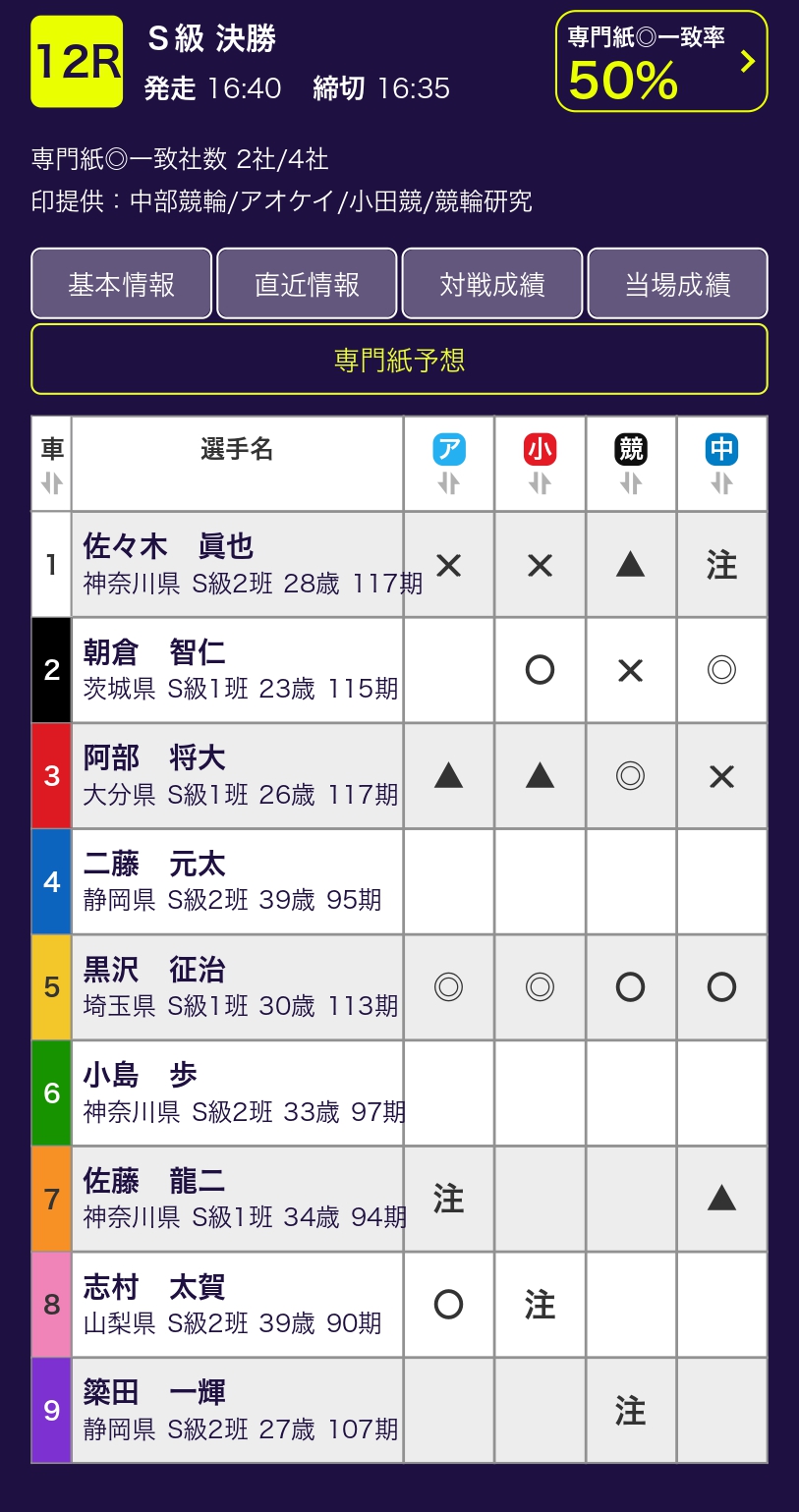Open the 専門紙◎一致率 50% details
The width and height of the screenshot is (799, 1512).
click(x=661, y=62)
